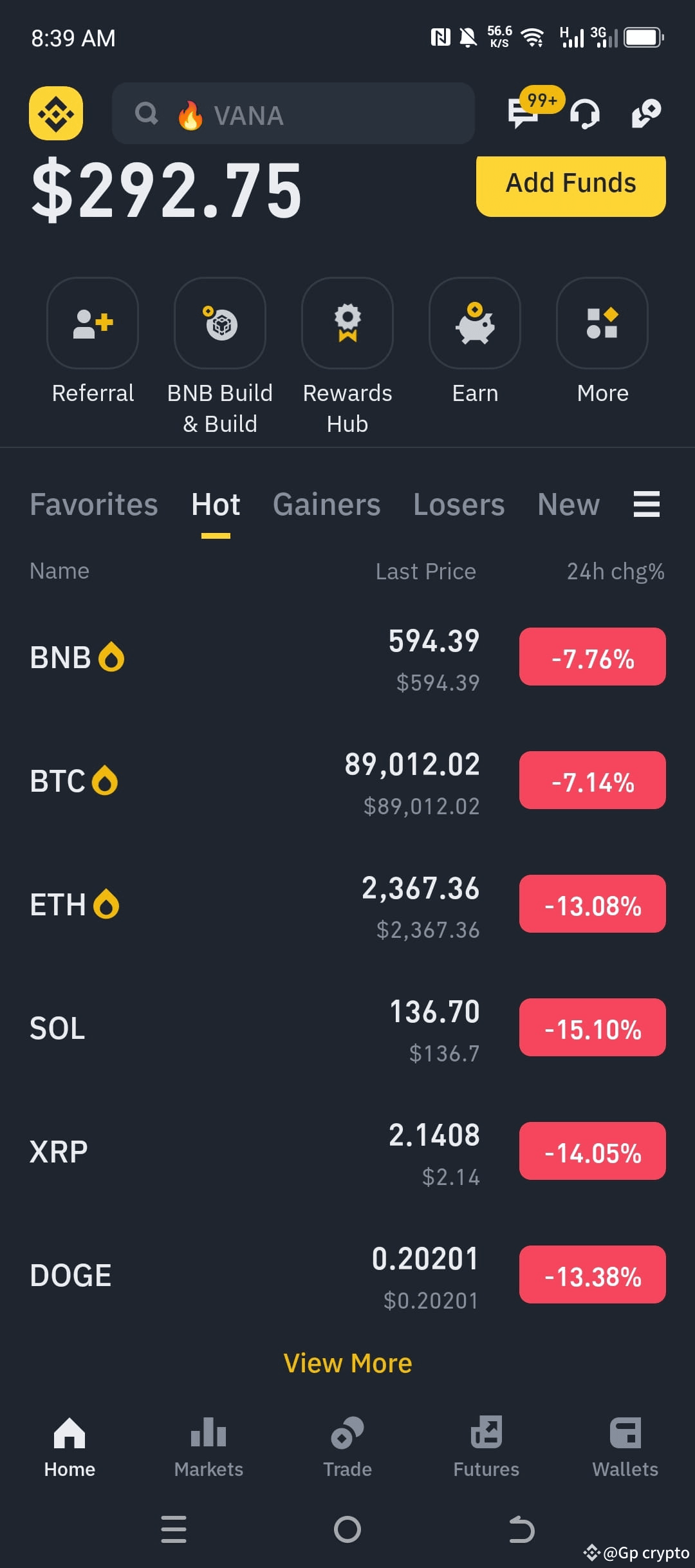The image size is (695, 1568).
Task: Tap the VANA search bar
Action: [293, 114]
